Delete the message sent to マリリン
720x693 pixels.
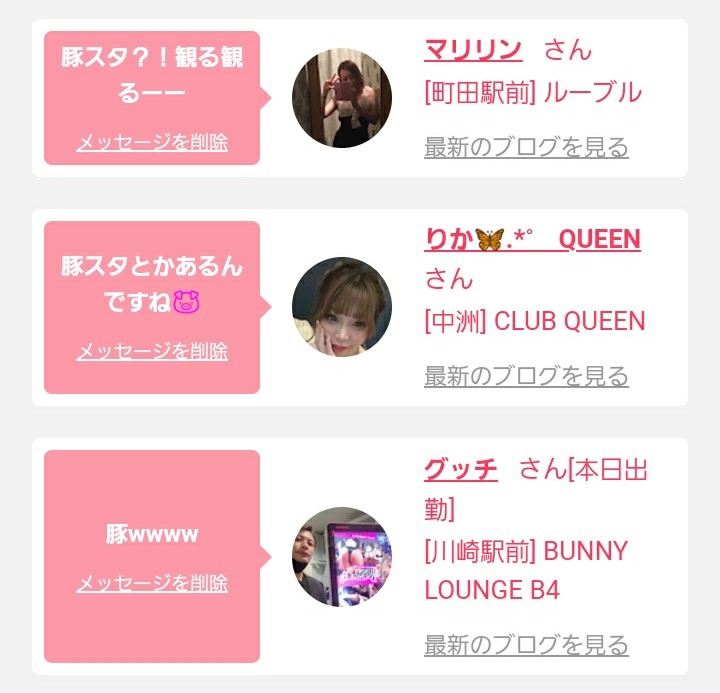click(x=152, y=142)
